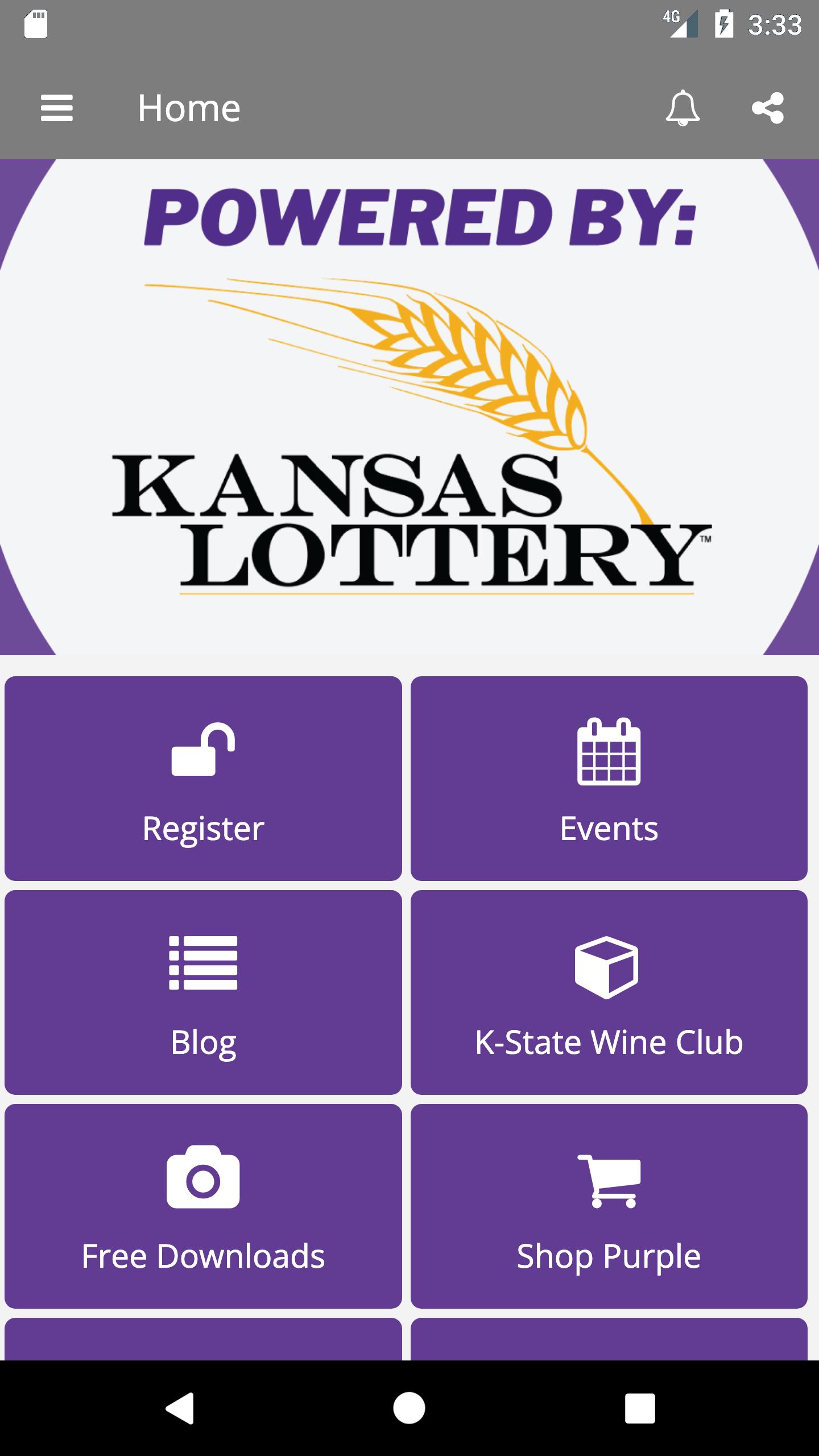This screenshot has width=819, height=1456.
Task: Open the Kansas Lottery sponsor banner
Action: 409,407
